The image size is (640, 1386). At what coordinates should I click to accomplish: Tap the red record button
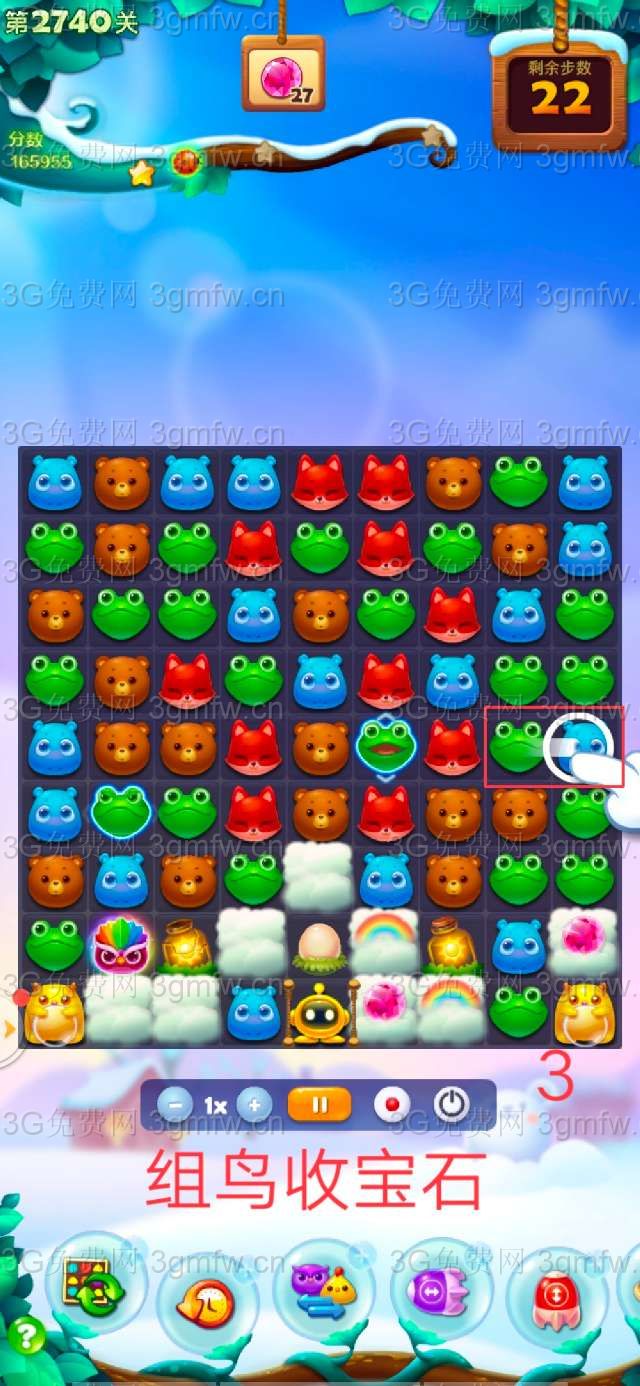(392, 1105)
